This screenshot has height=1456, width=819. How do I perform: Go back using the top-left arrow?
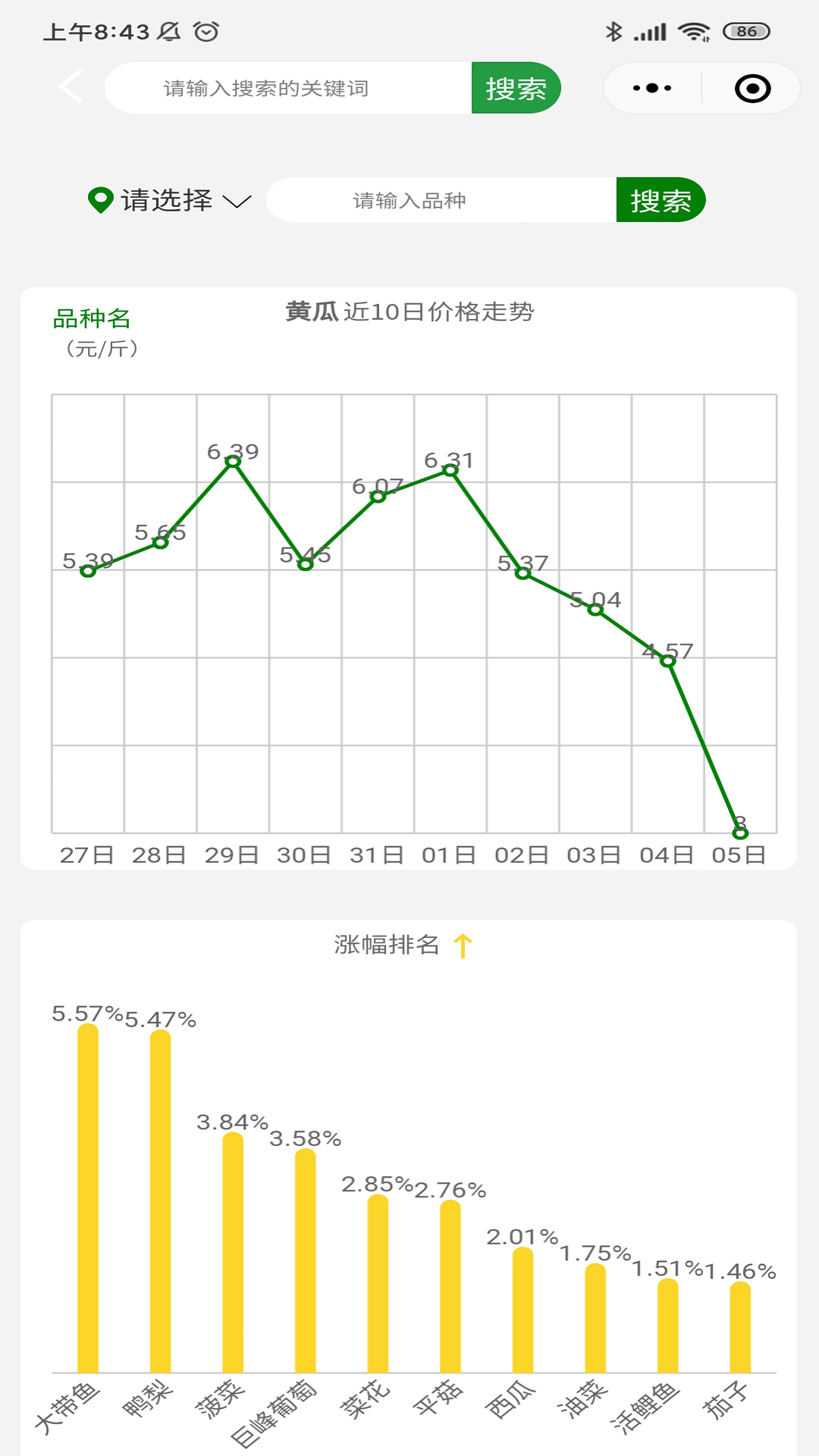click(x=71, y=87)
